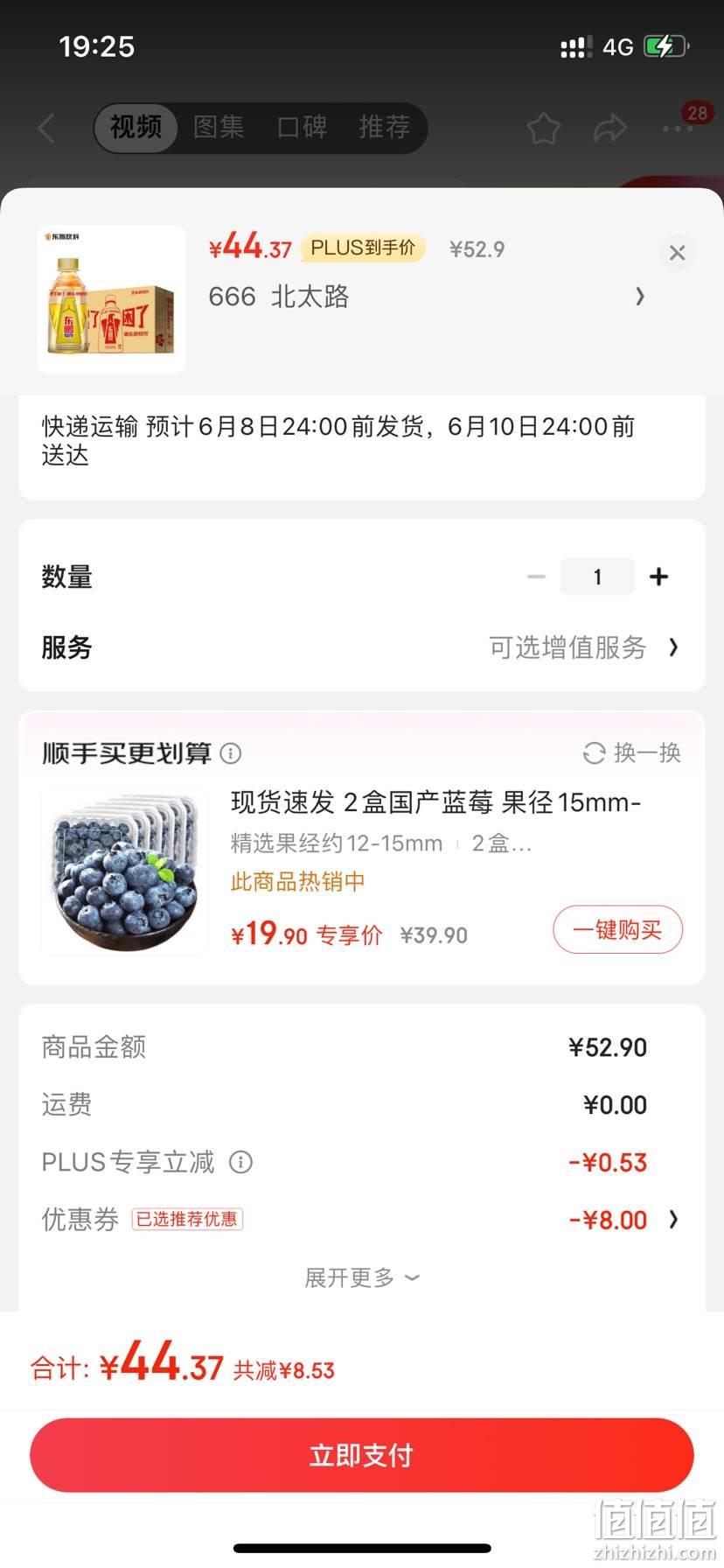
Task: Tap 立即支付 to pay now
Action: tap(362, 1455)
